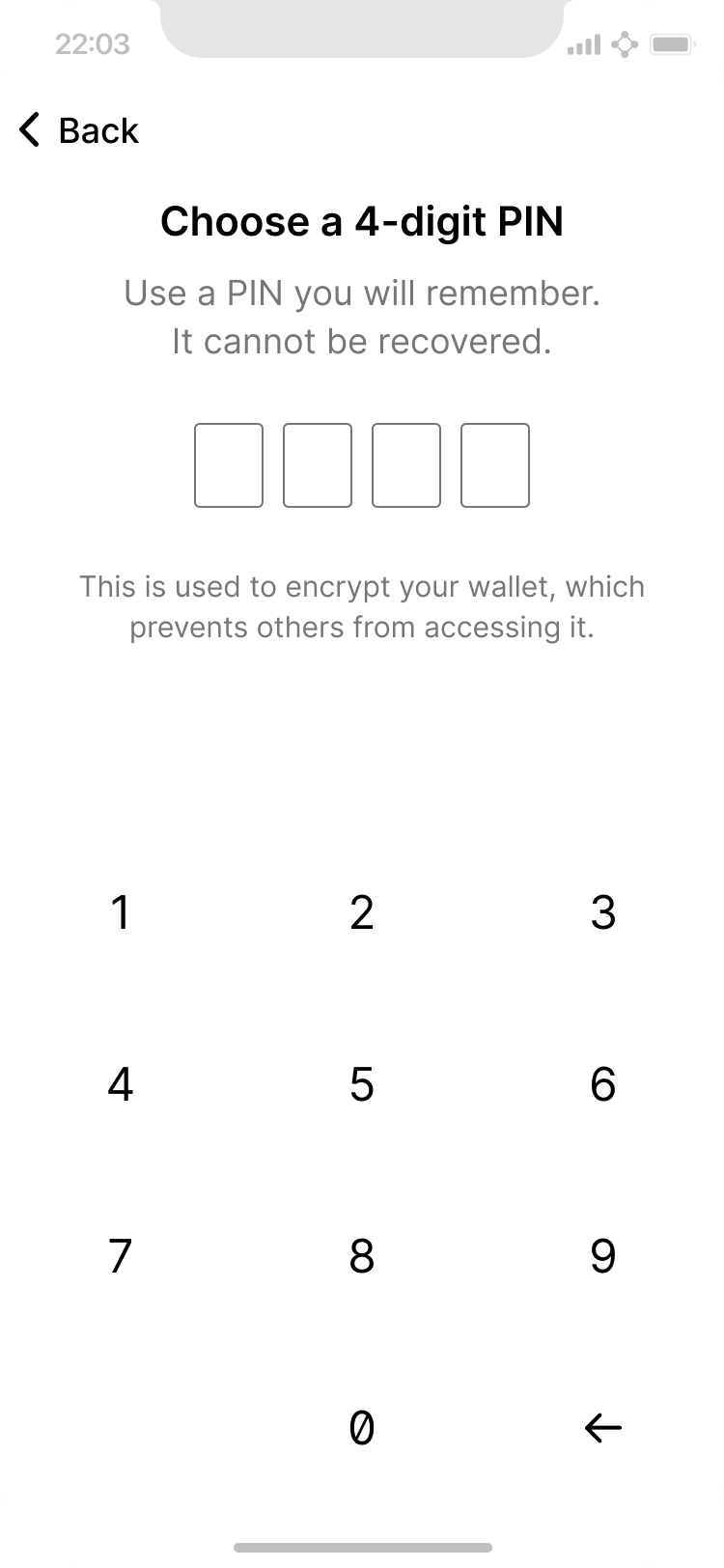Focus the first PIN digit box

(229, 465)
